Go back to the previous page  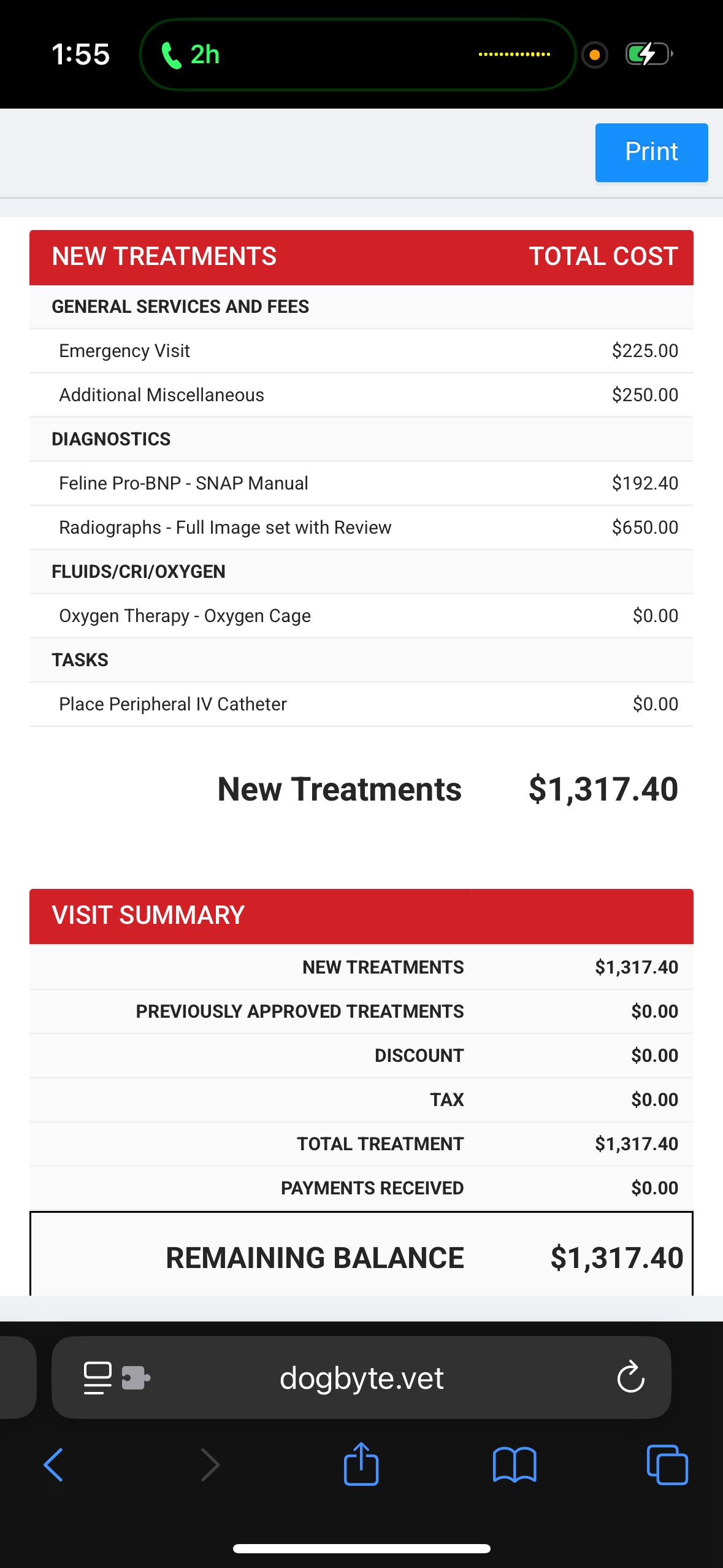(54, 1465)
